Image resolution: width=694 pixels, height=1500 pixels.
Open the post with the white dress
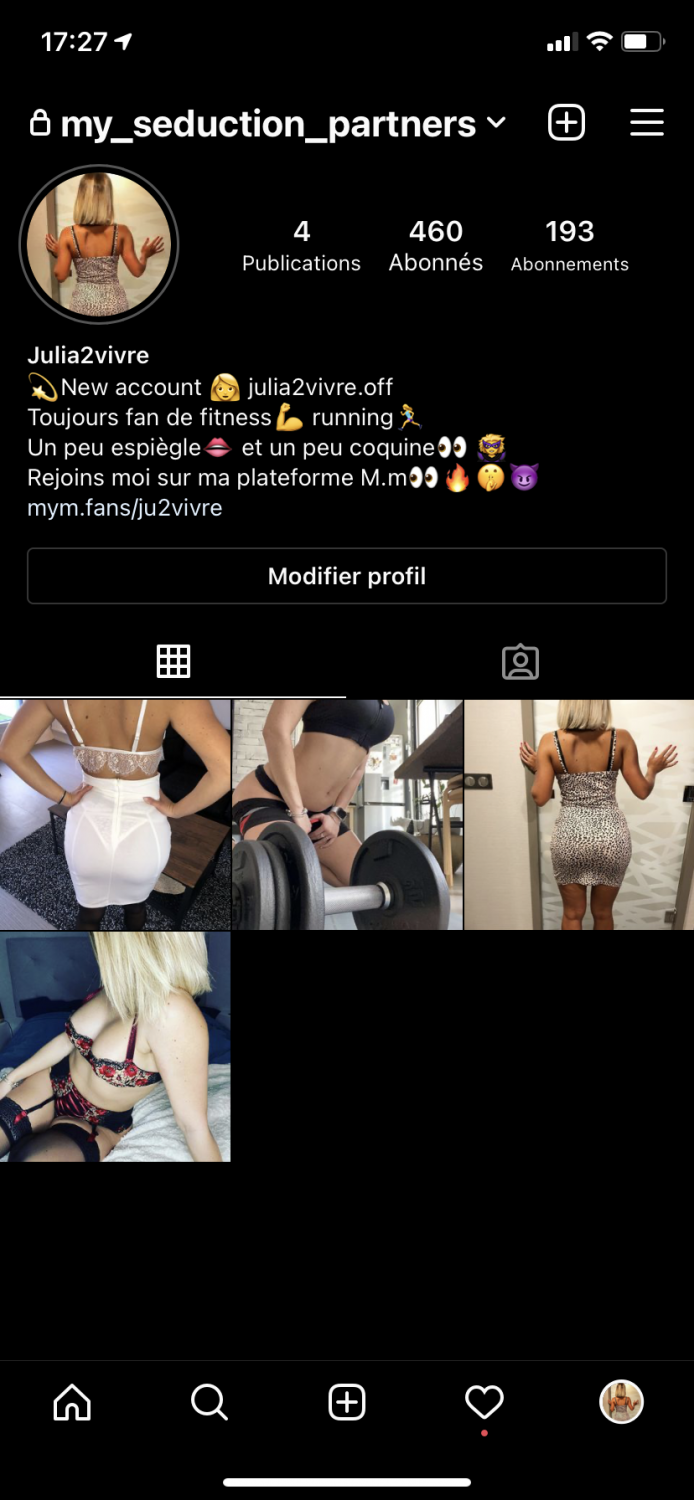point(115,815)
